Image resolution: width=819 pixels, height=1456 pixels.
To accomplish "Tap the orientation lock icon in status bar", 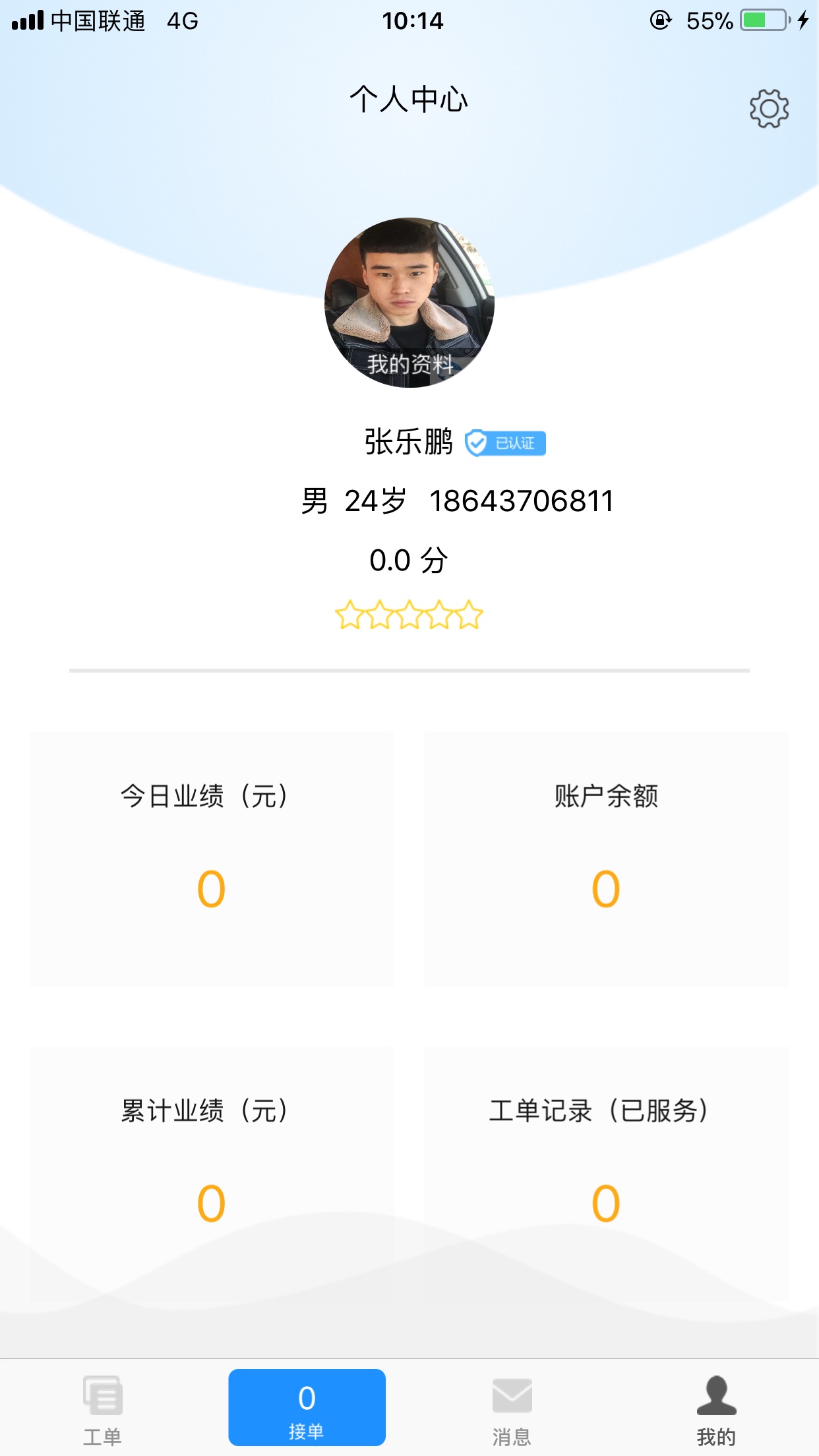I will coord(661,20).
